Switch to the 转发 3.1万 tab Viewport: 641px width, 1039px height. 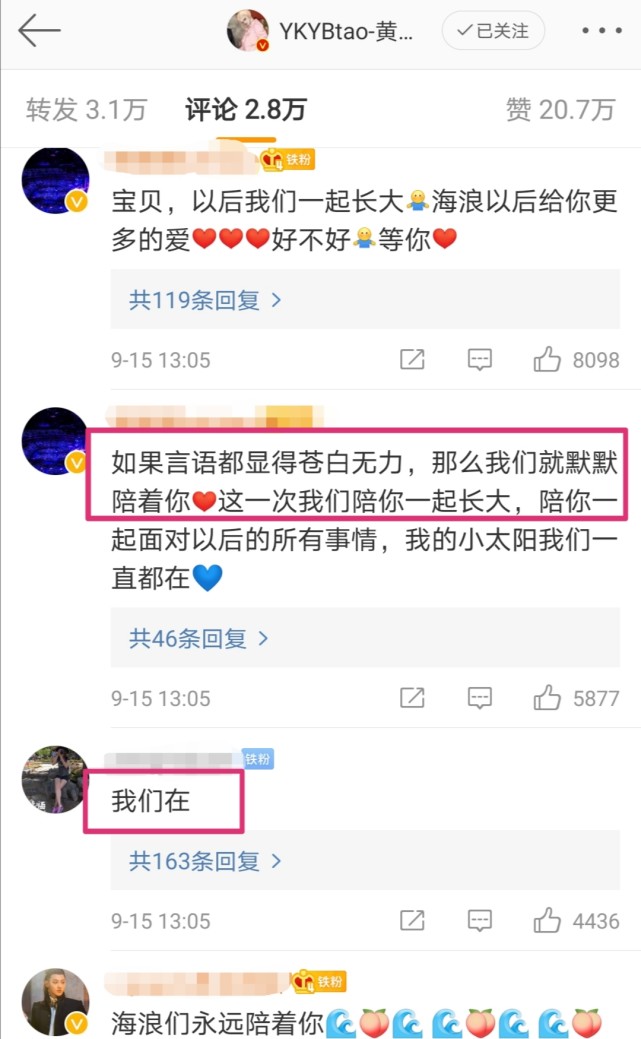tap(86, 110)
